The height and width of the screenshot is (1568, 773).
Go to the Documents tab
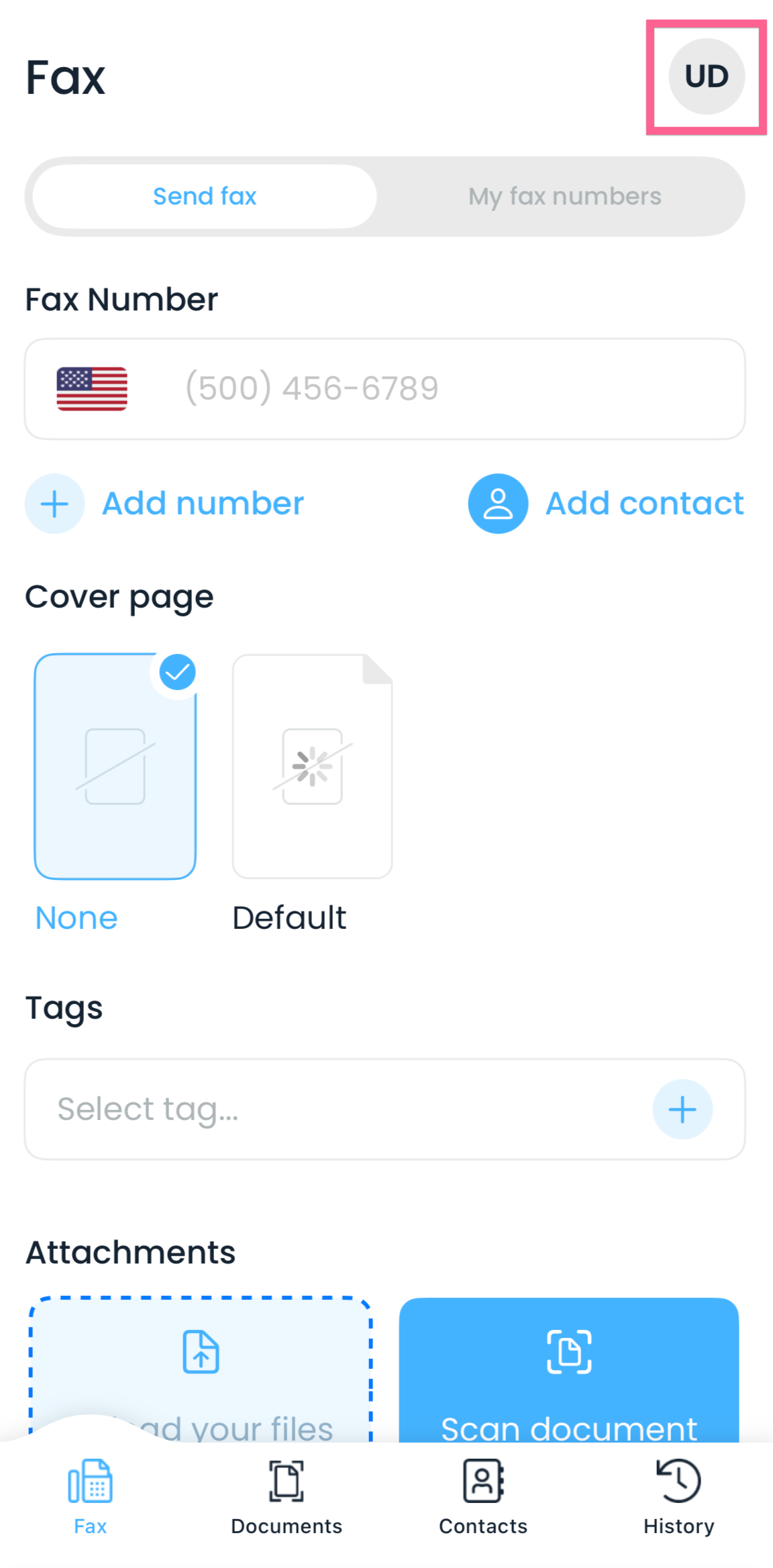pyautogui.click(x=287, y=1497)
